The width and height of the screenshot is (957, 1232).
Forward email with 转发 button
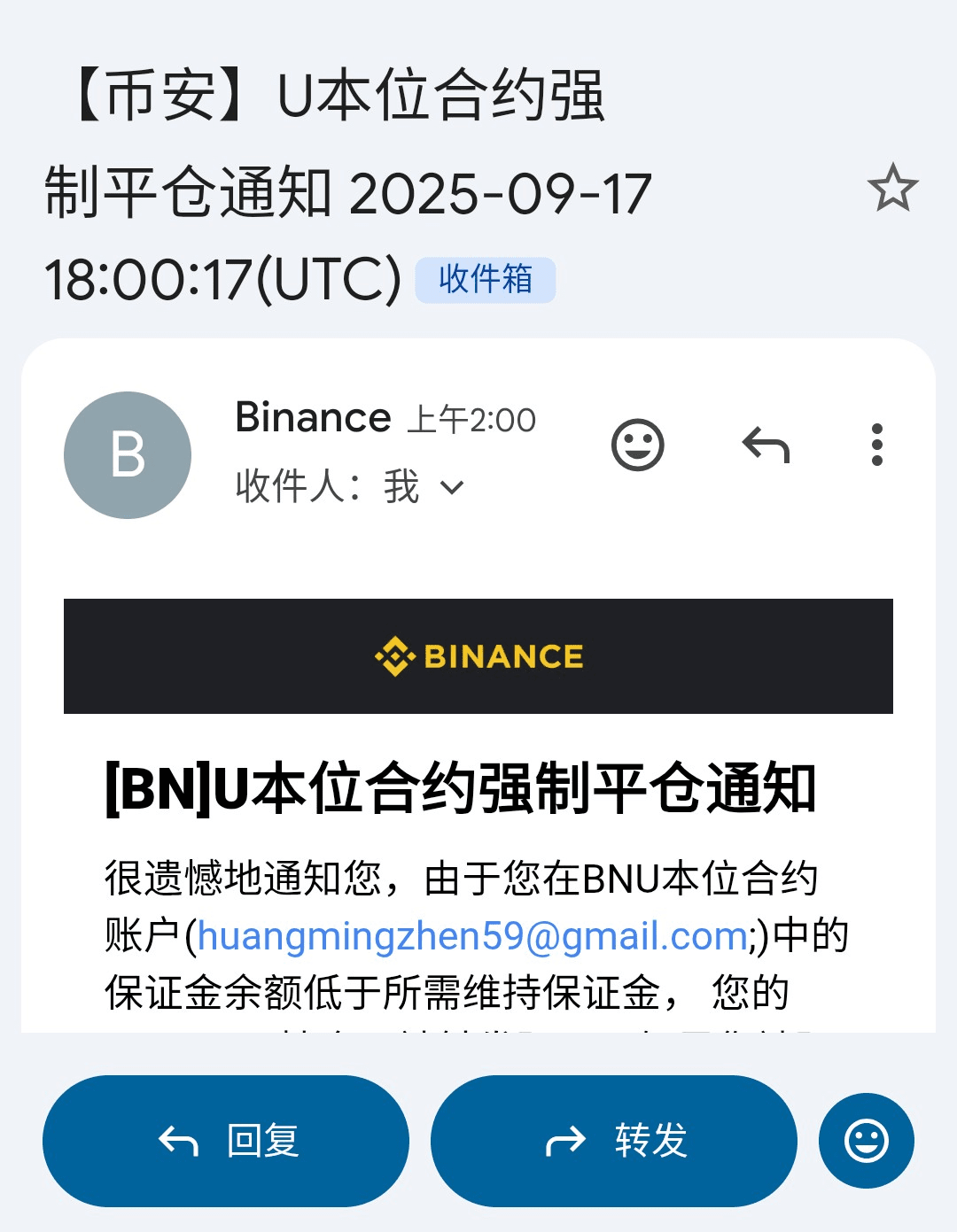click(x=614, y=1141)
